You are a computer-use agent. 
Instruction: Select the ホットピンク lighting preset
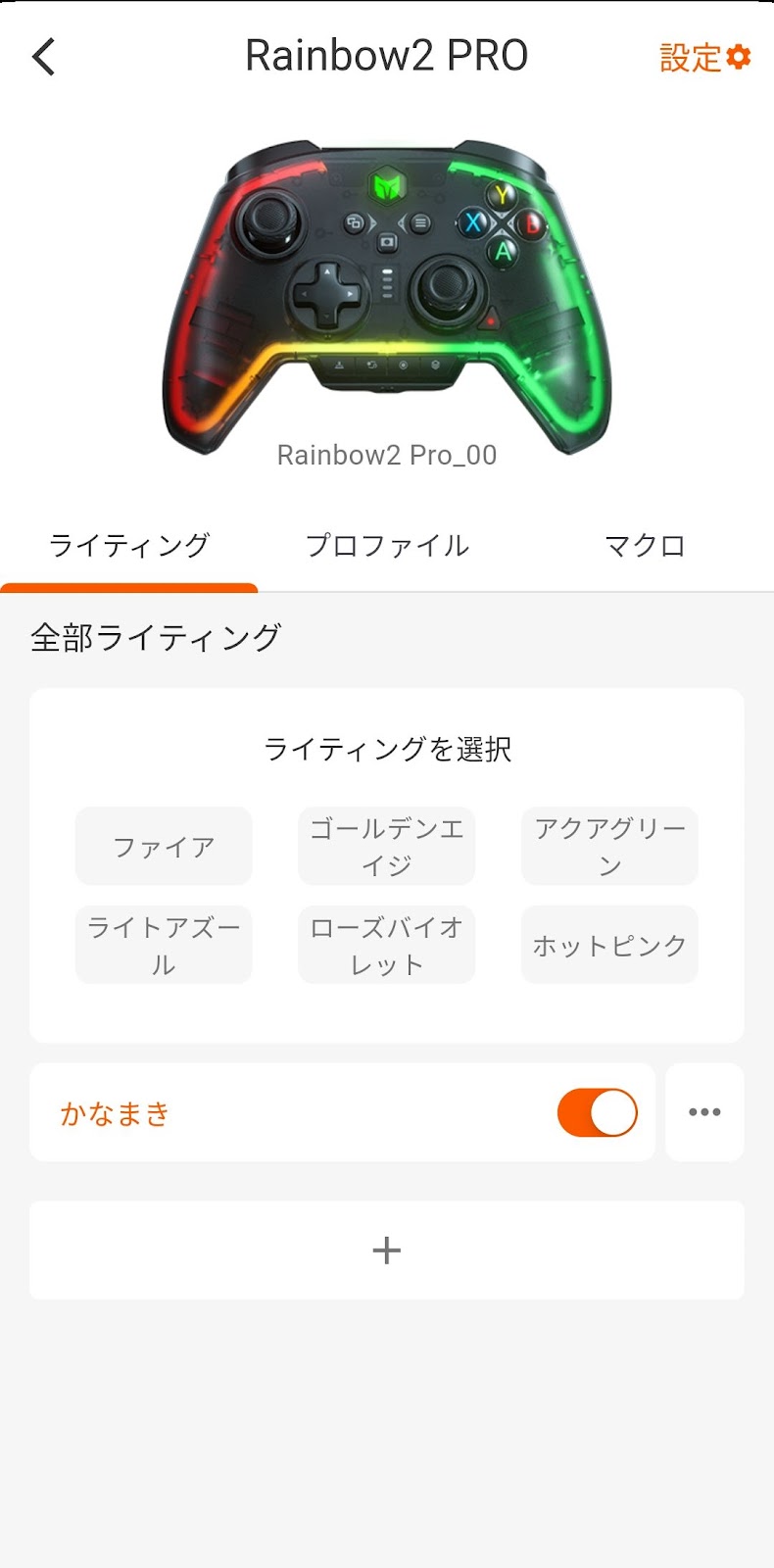[609, 945]
